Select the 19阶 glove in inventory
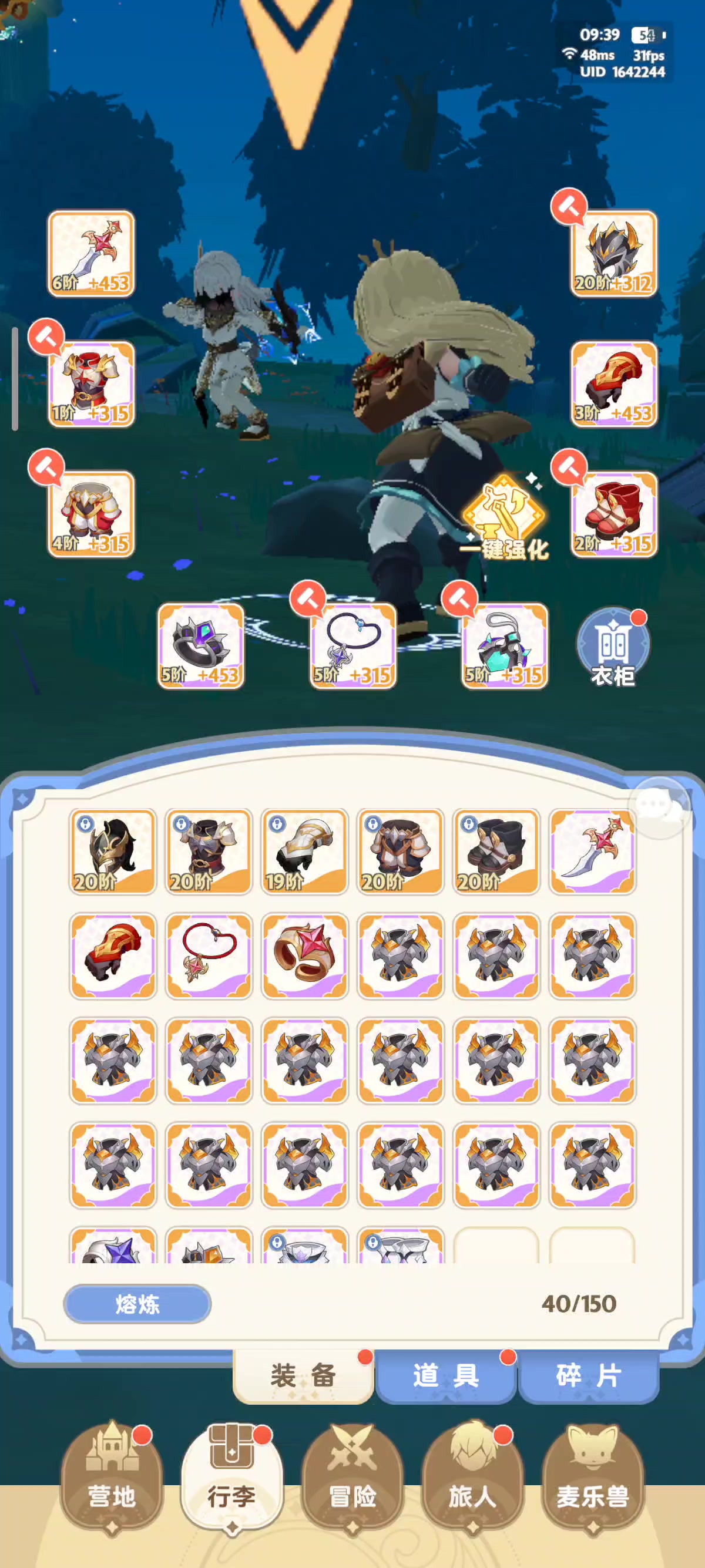This screenshot has height=1568, width=705. tap(304, 852)
